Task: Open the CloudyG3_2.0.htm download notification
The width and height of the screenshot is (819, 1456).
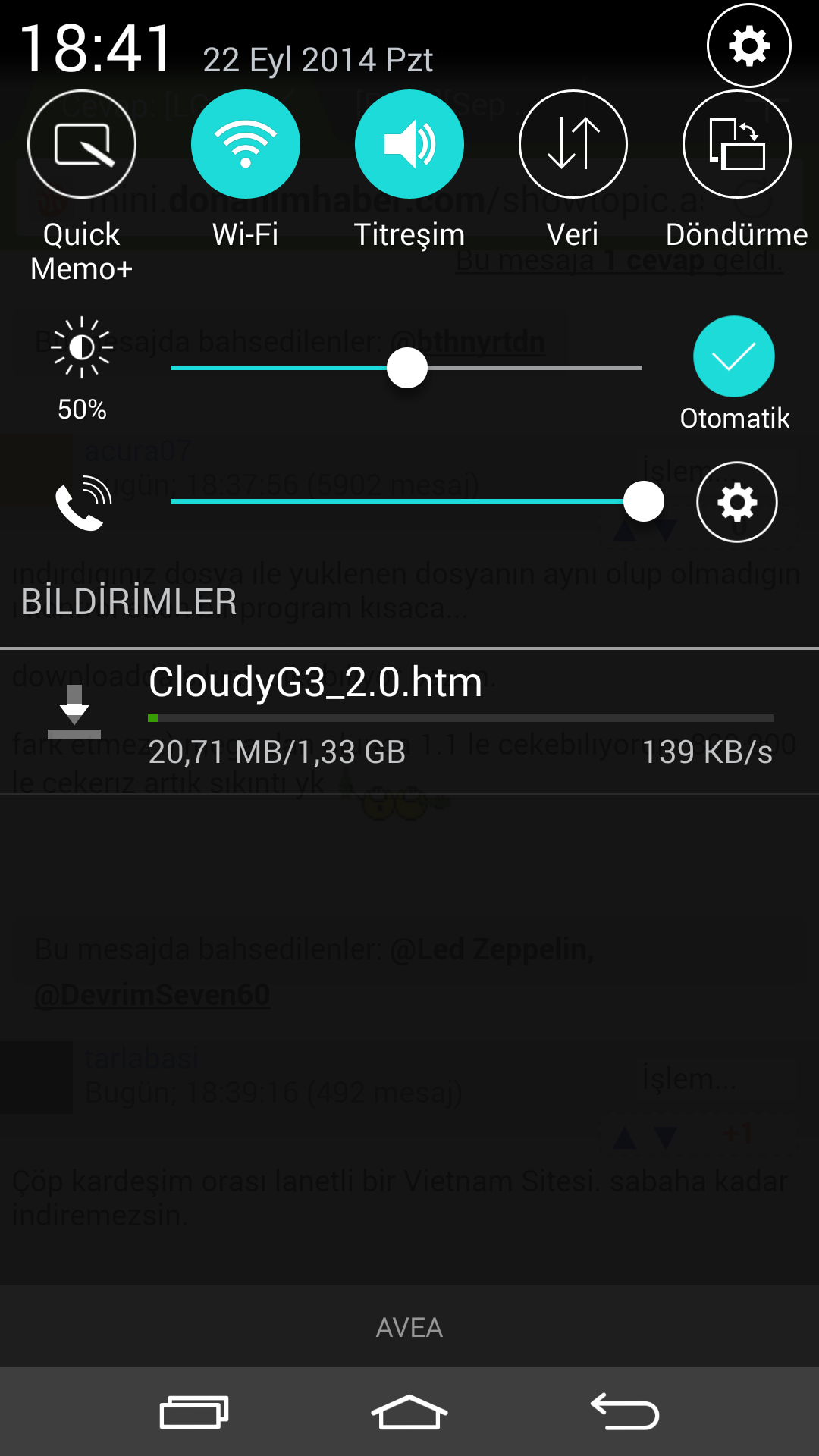Action: pos(409,722)
